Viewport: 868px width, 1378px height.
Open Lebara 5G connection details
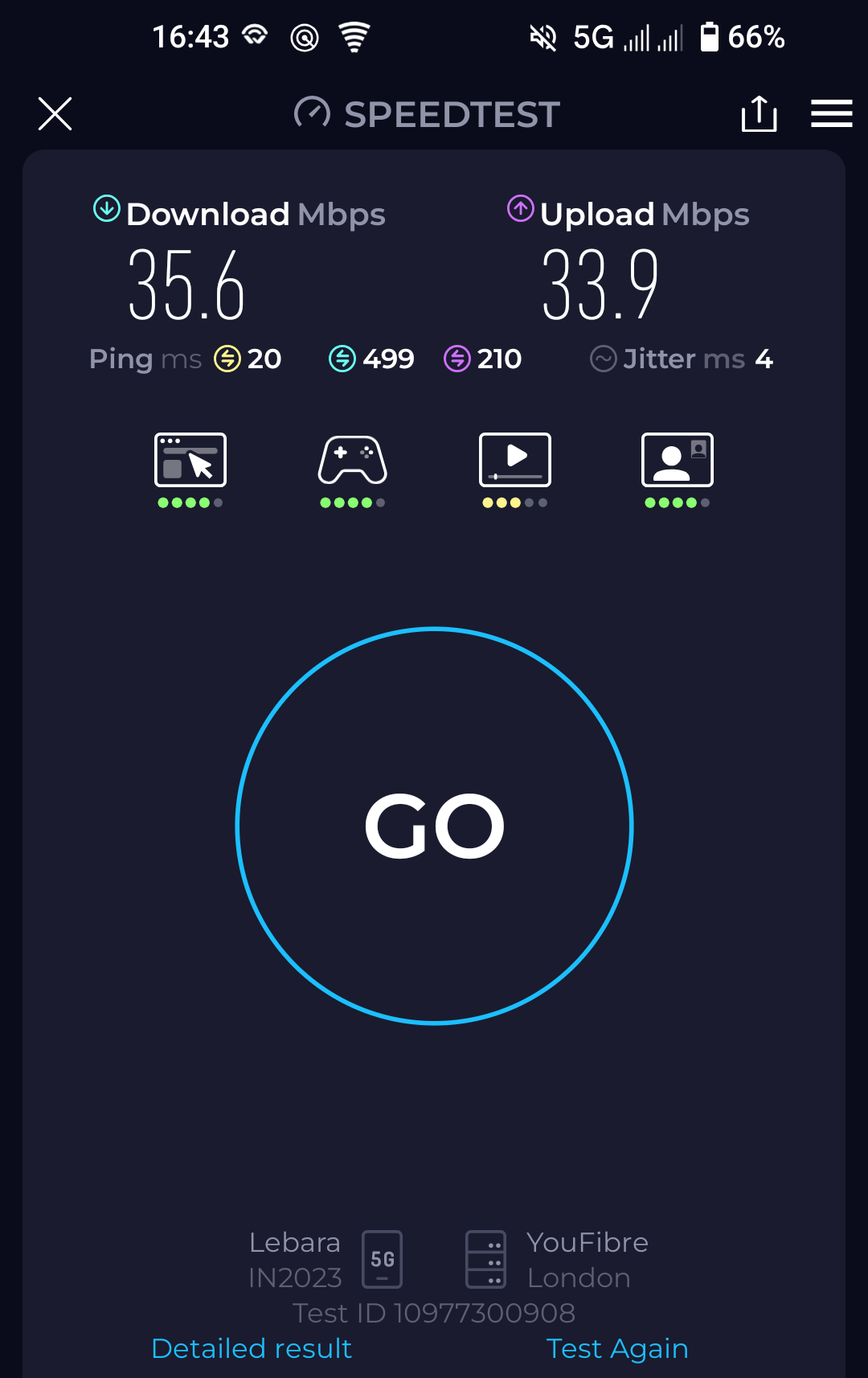coord(325,1260)
